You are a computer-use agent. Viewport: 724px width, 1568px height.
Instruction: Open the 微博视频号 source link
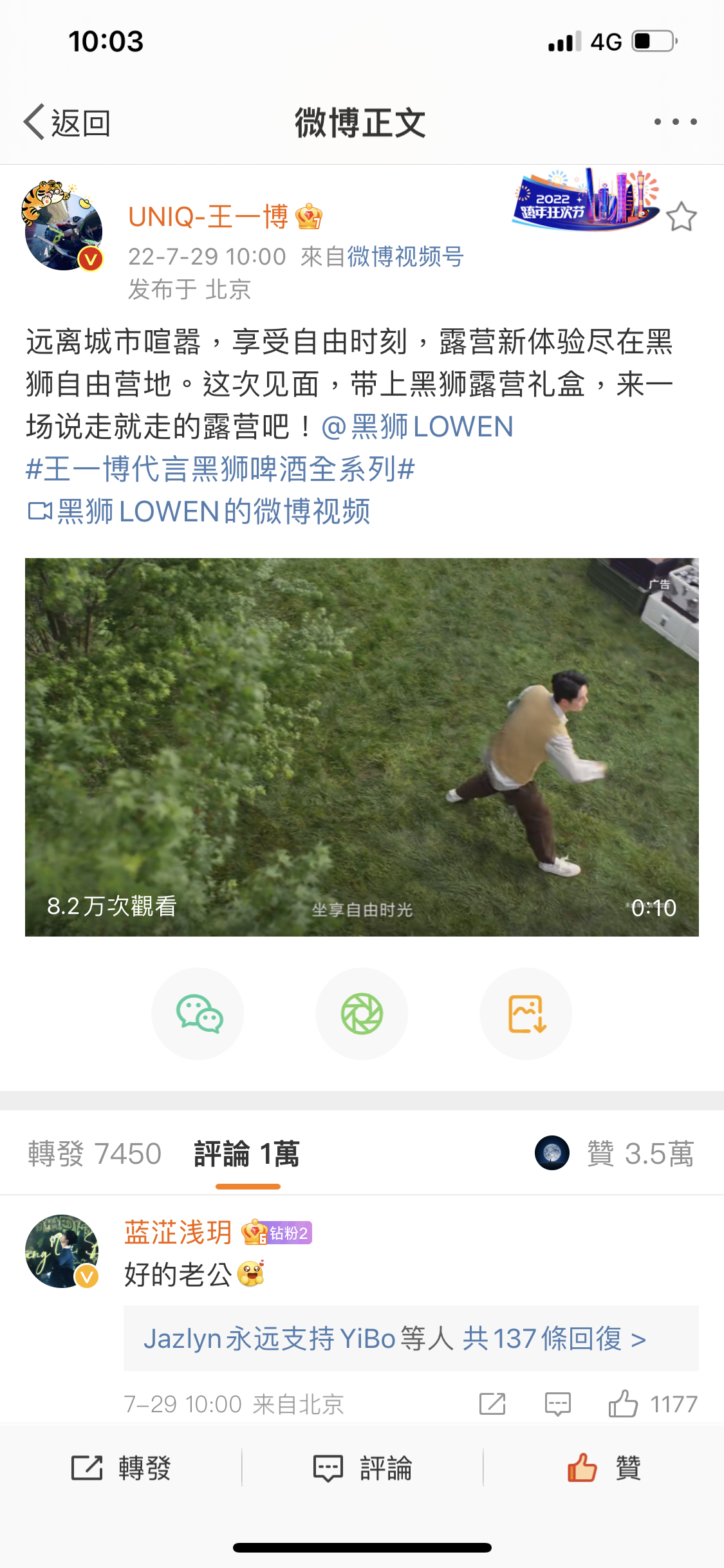[x=405, y=257]
